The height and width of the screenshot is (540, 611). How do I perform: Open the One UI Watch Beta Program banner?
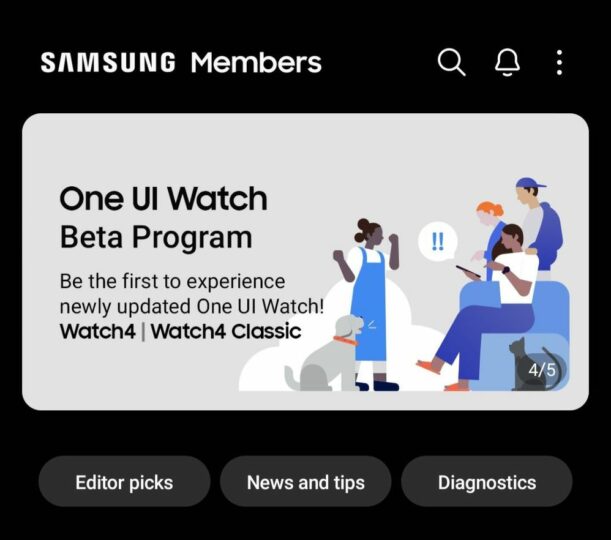click(x=305, y=262)
